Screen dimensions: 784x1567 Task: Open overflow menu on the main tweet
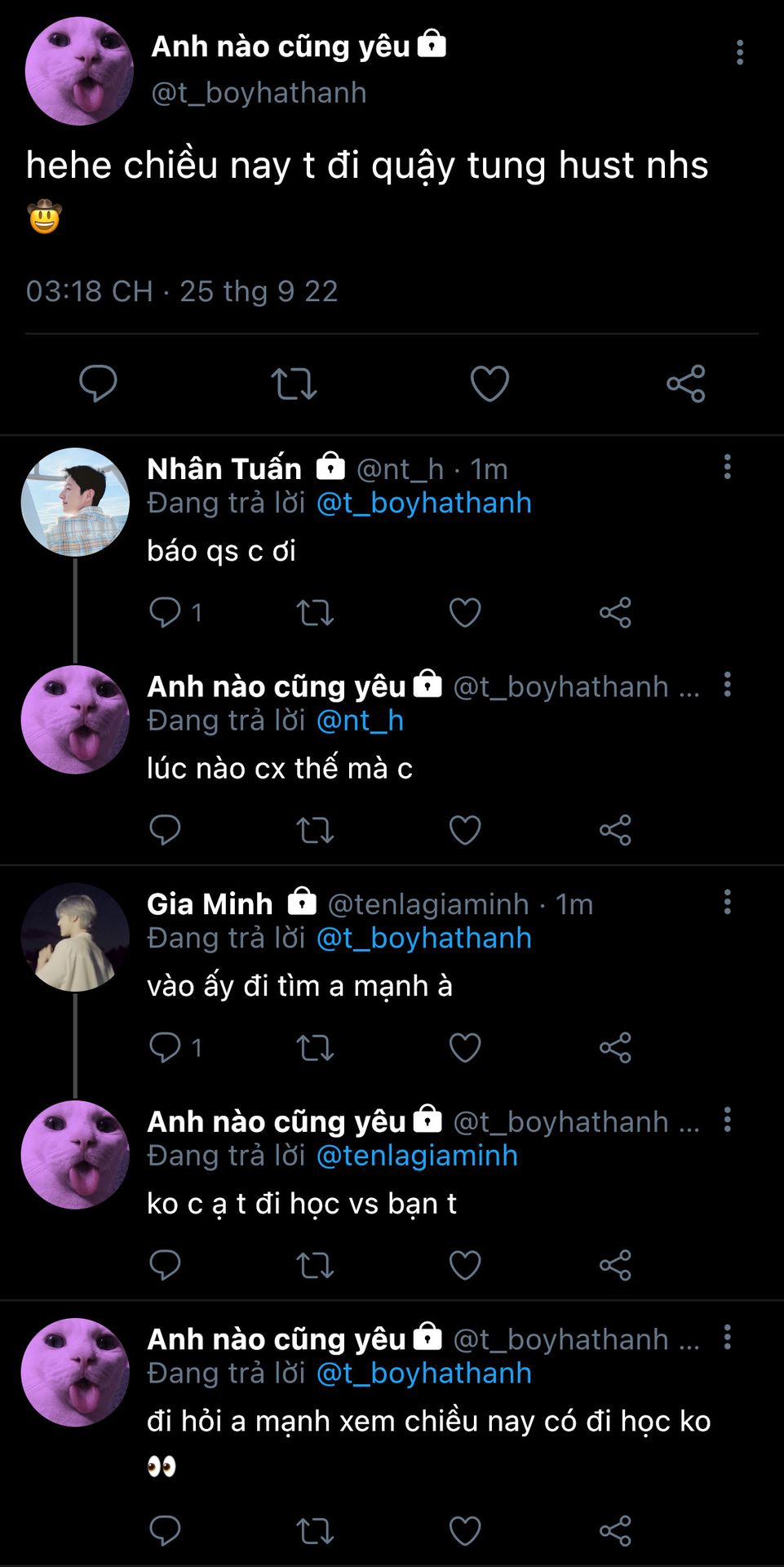click(739, 52)
